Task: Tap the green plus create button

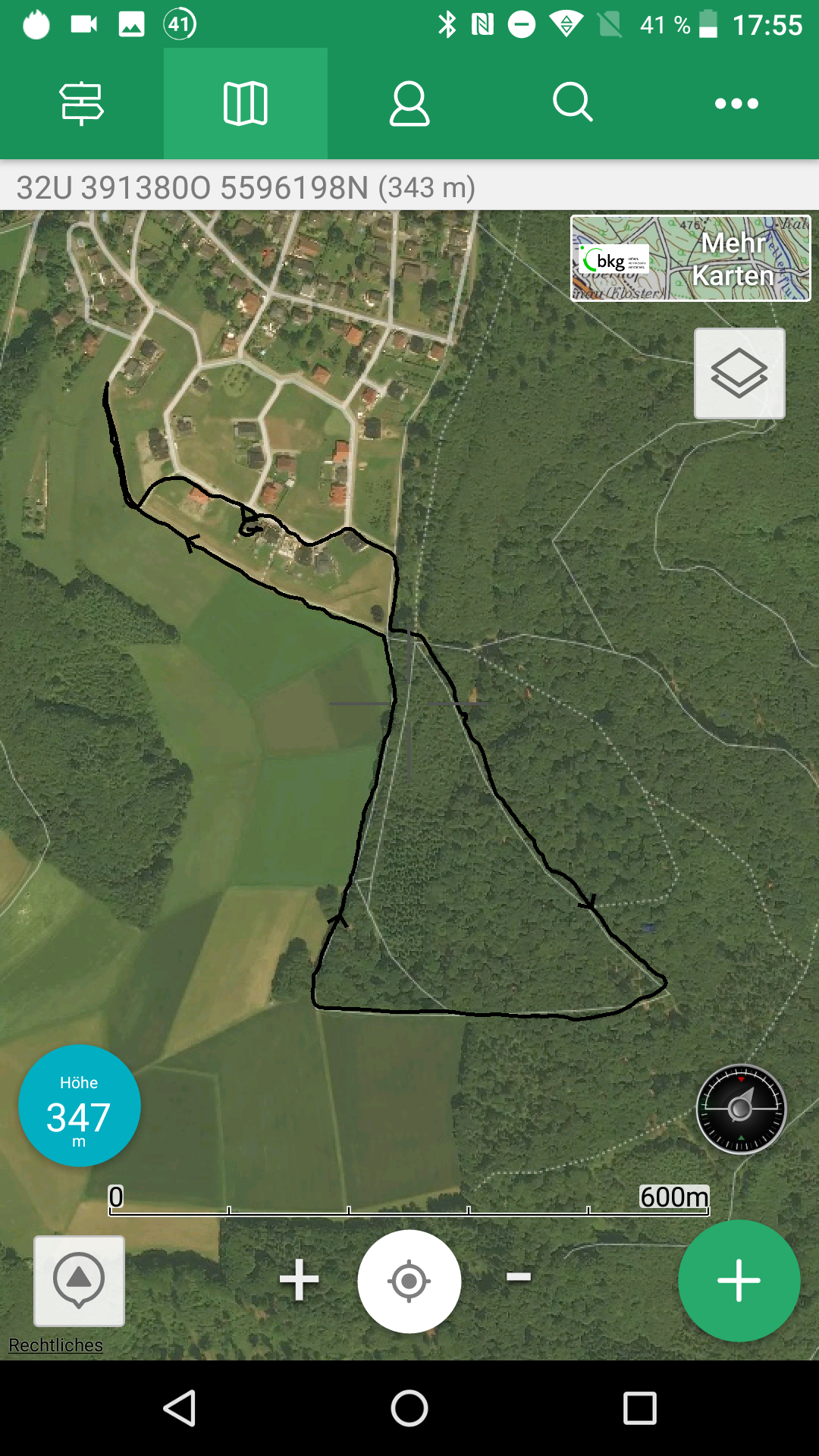Action: pos(739,1281)
